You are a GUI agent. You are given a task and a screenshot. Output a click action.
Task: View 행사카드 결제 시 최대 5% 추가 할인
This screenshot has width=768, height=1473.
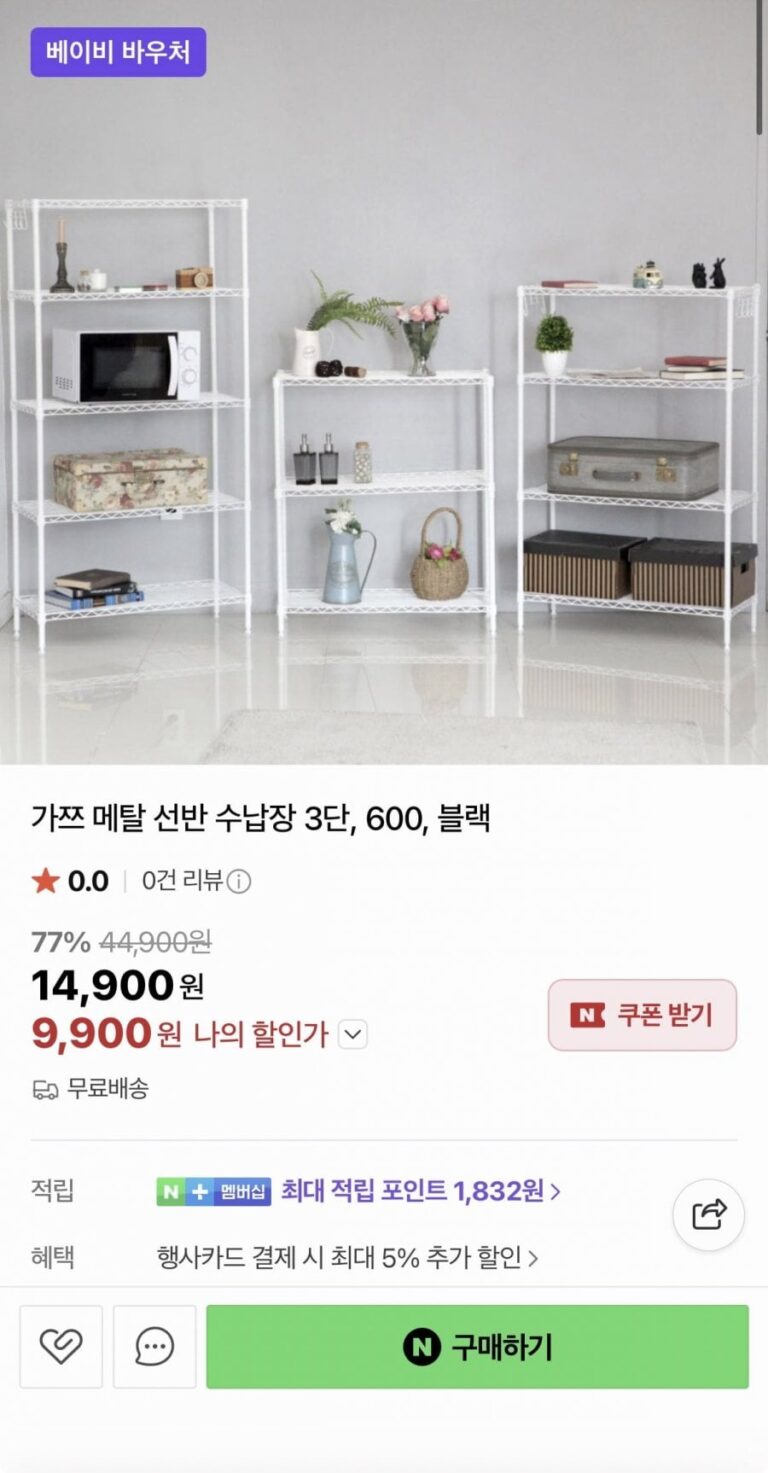[x=347, y=1257]
